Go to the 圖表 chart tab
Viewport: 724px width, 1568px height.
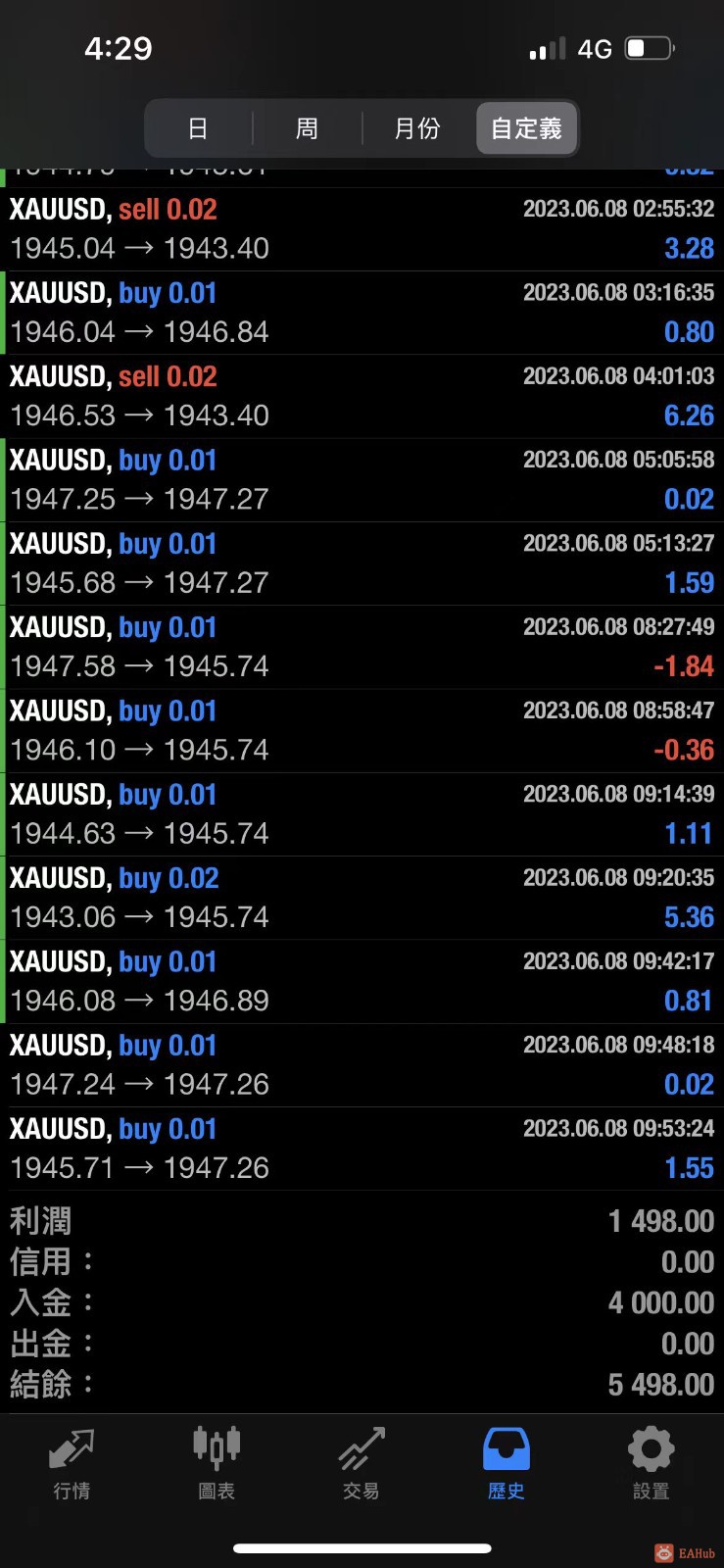click(x=217, y=1464)
